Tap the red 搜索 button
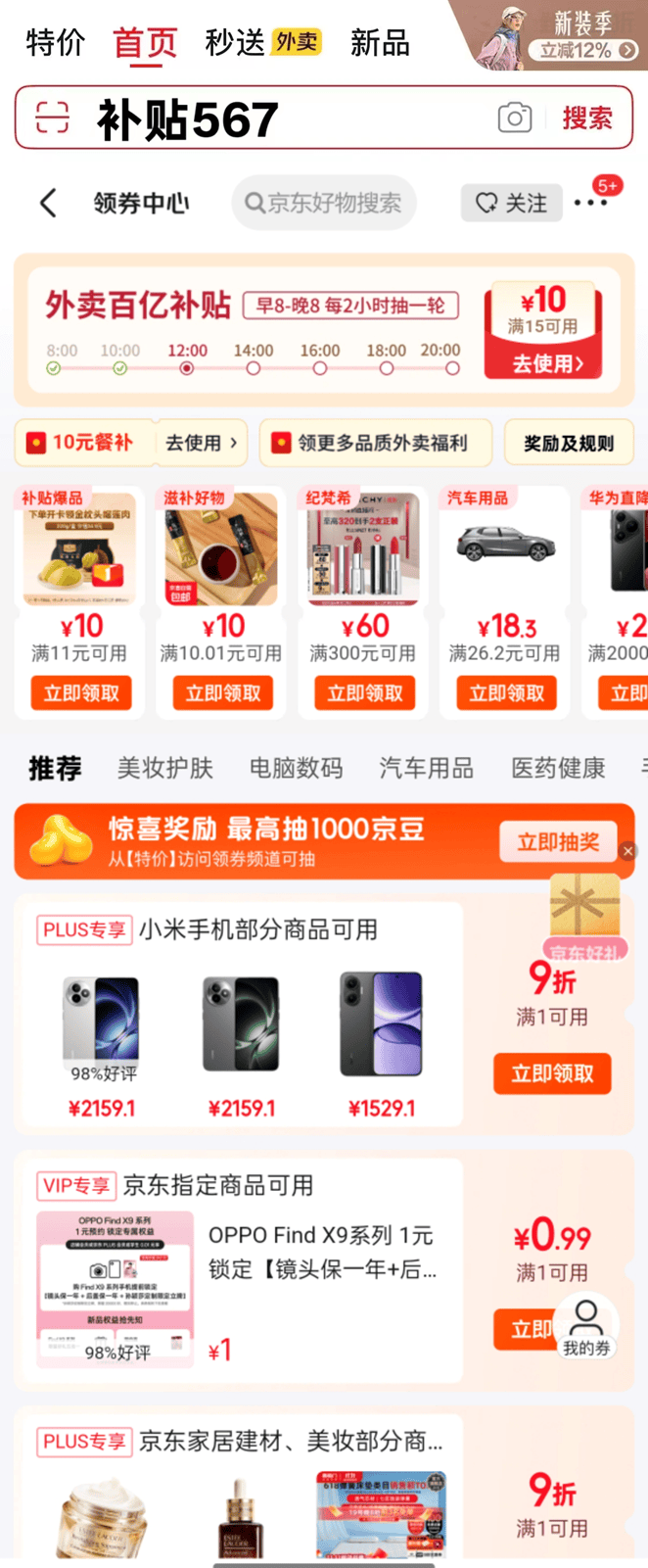This screenshot has width=648, height=1568. coord(587,118)
